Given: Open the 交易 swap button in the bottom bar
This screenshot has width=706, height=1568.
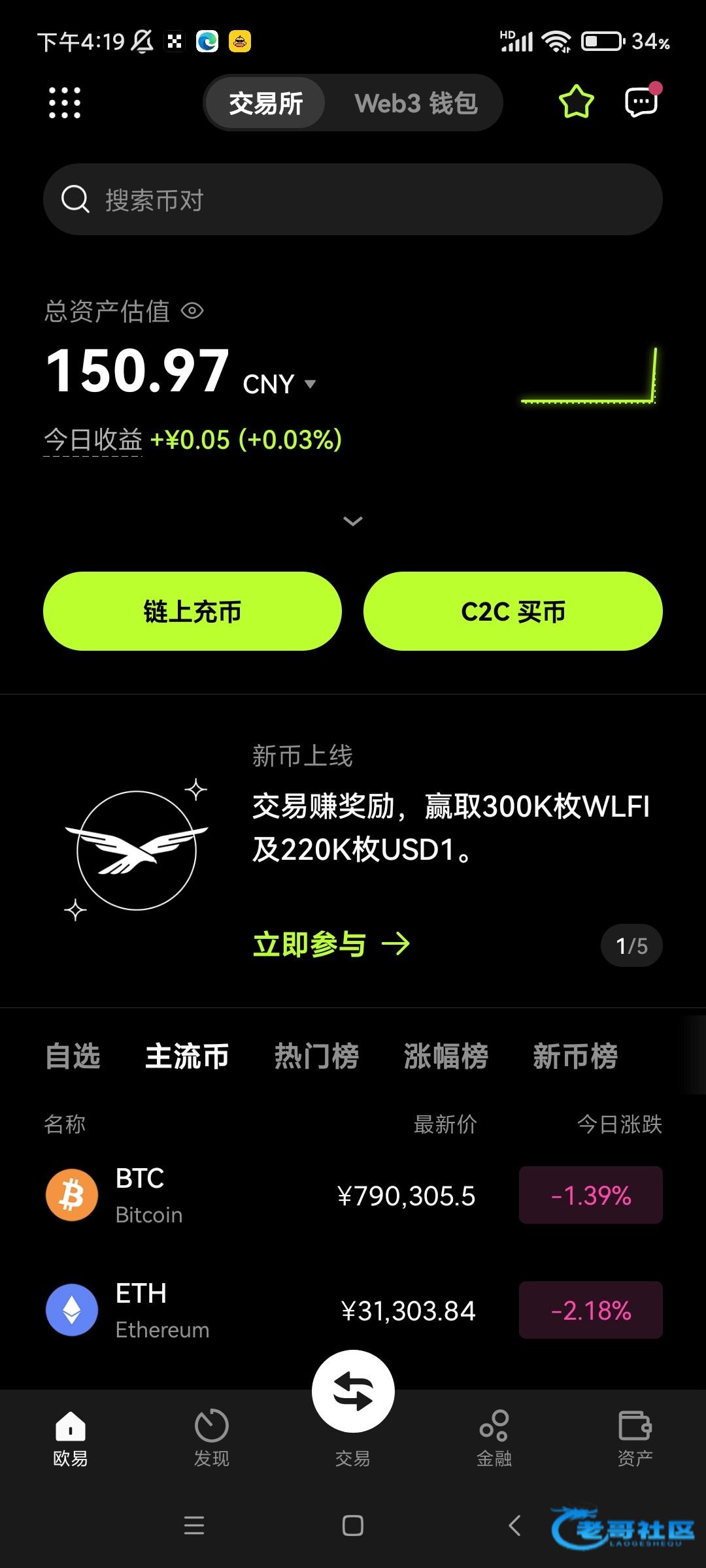Looking at the screenshot, I should pyautogui.click(x=353, y=1392).
